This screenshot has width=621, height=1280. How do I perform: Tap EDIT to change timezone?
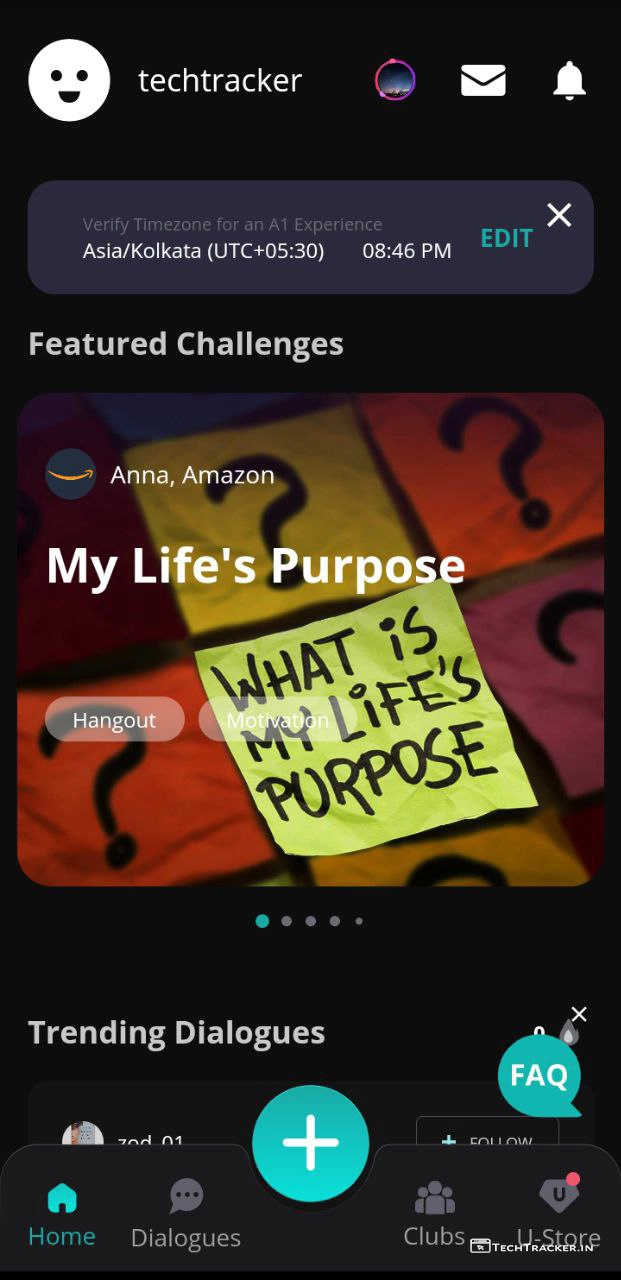(x=506, y=238)
